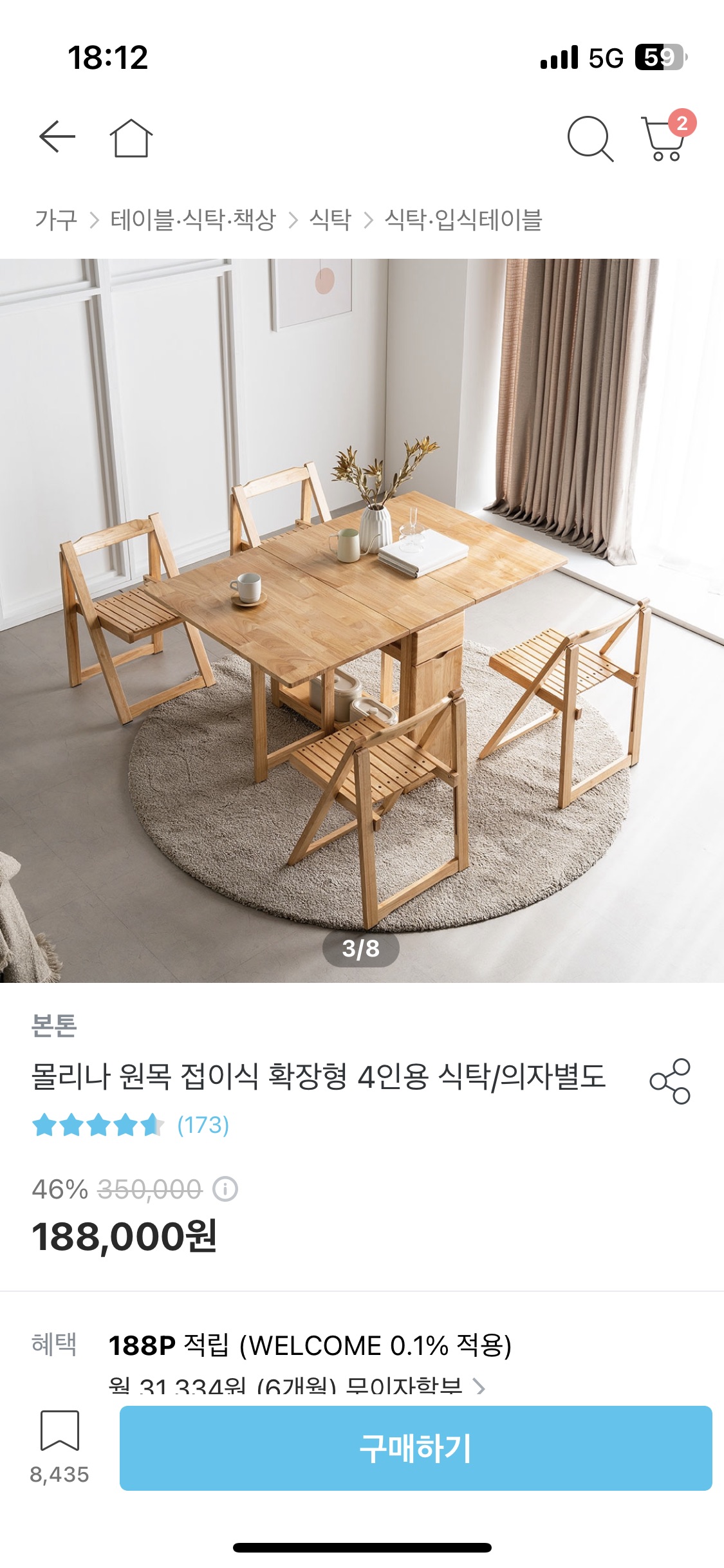Open the shopping cart
This screenshot has height=1568, width=724.
[664, 138]
